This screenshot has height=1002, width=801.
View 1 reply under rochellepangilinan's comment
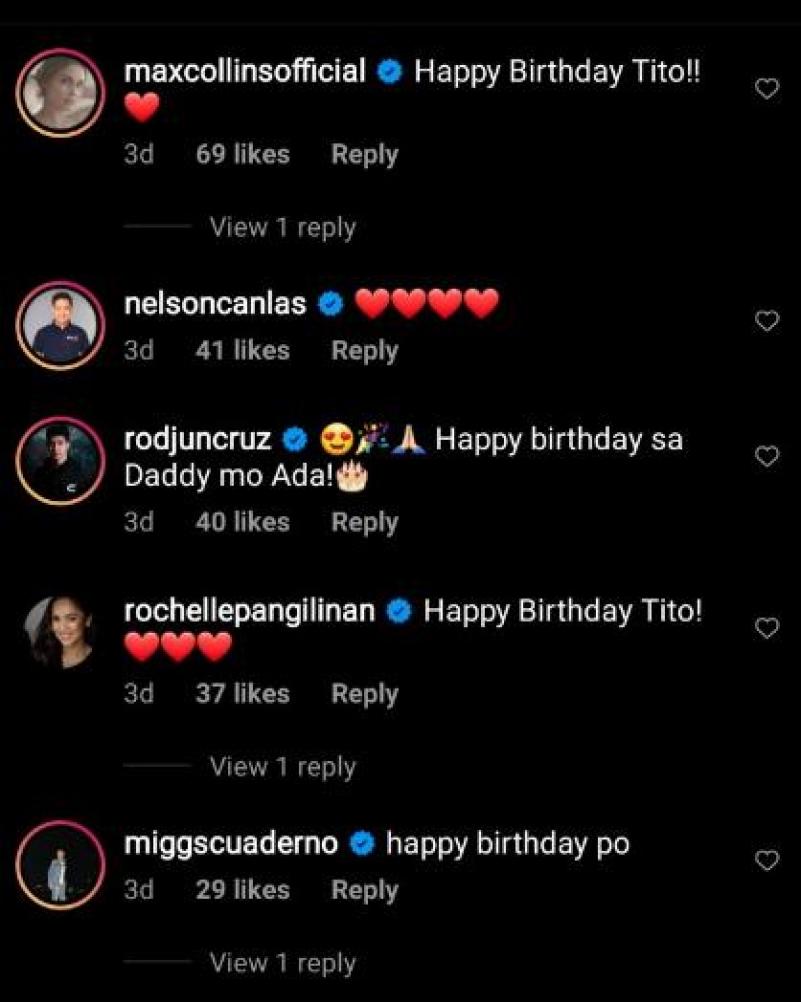coord(282,767)
